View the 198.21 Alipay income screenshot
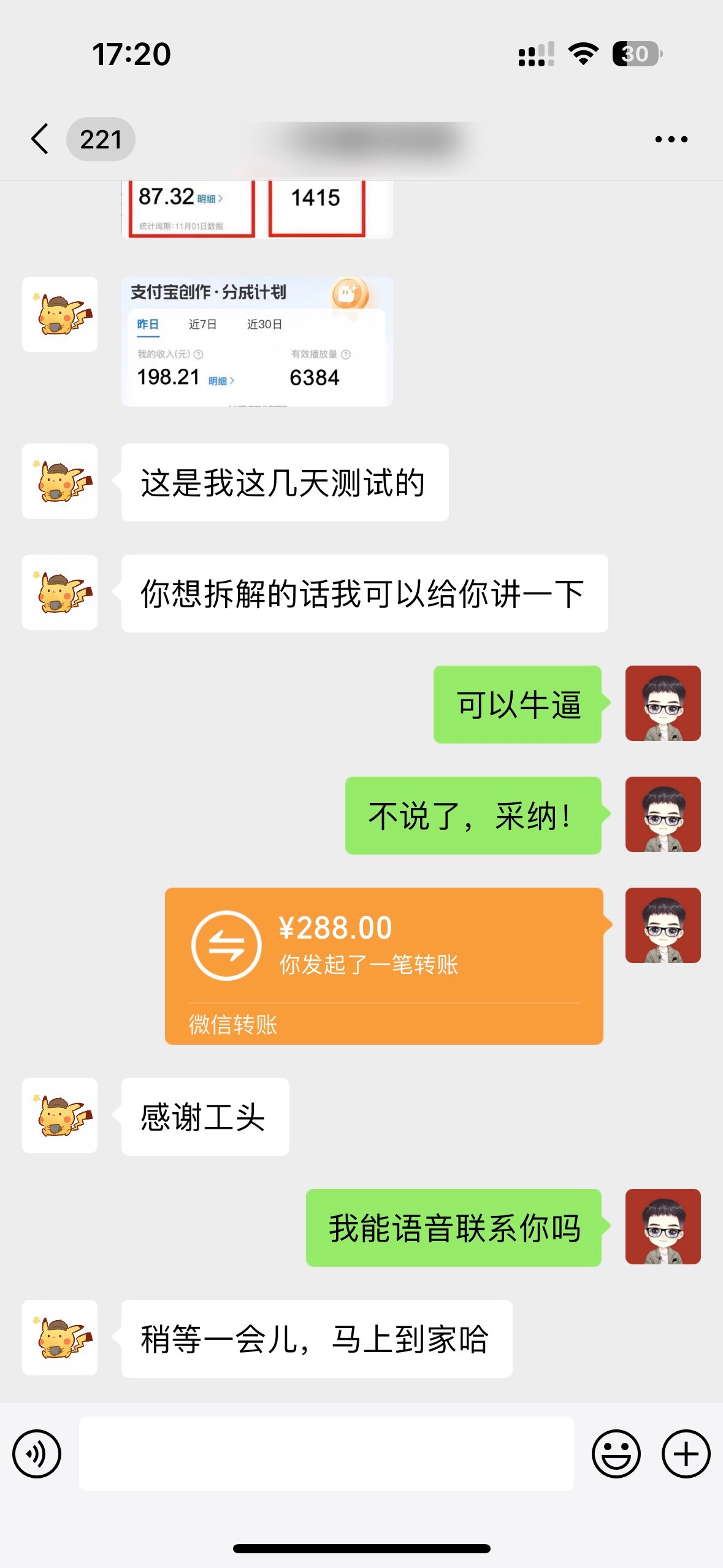This screenshot has height=1568, width=723. pyautogui.click(x=257, y=342)
